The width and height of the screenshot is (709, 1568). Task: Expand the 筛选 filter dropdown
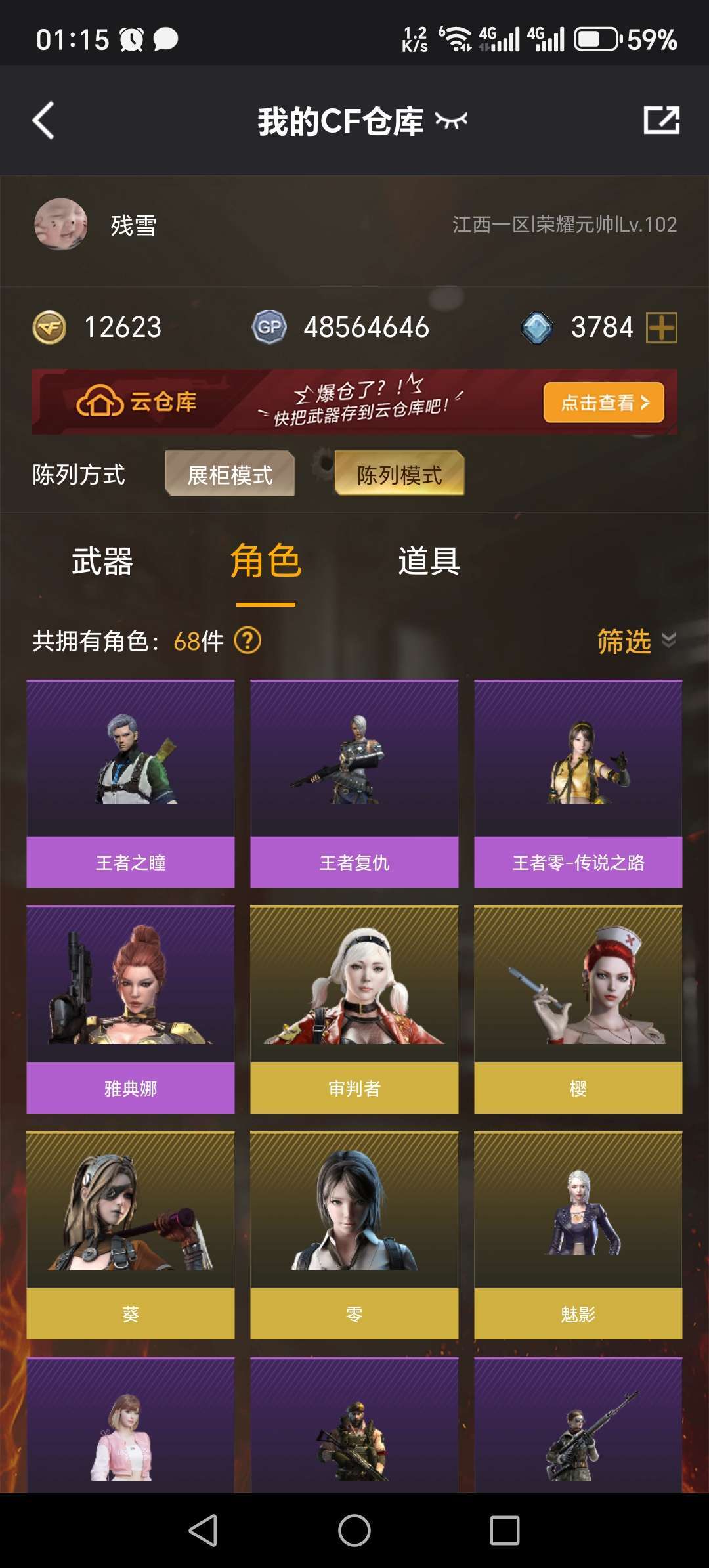[x=636, y=641]
